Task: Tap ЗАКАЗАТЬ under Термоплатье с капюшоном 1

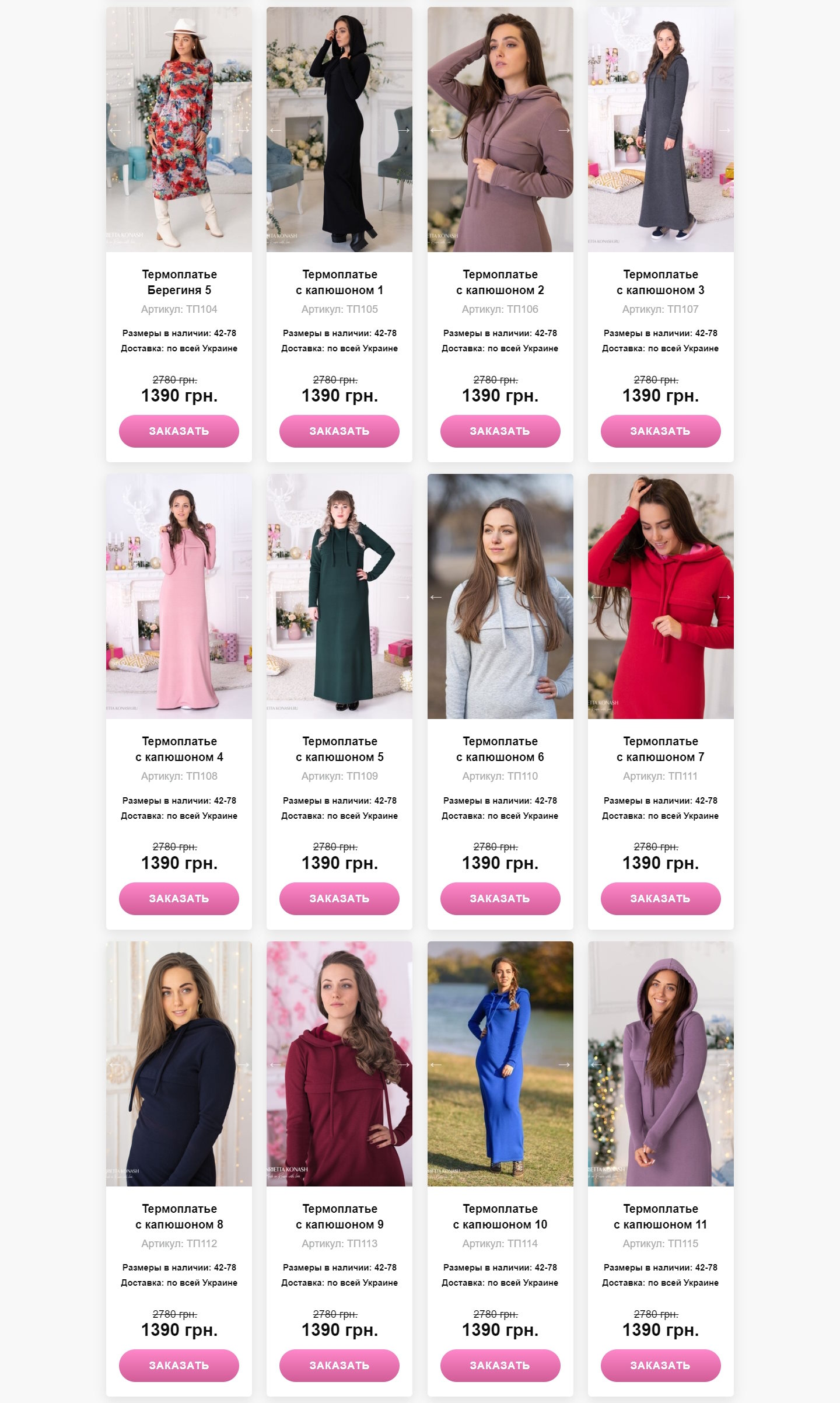Action: coord(339,431)
